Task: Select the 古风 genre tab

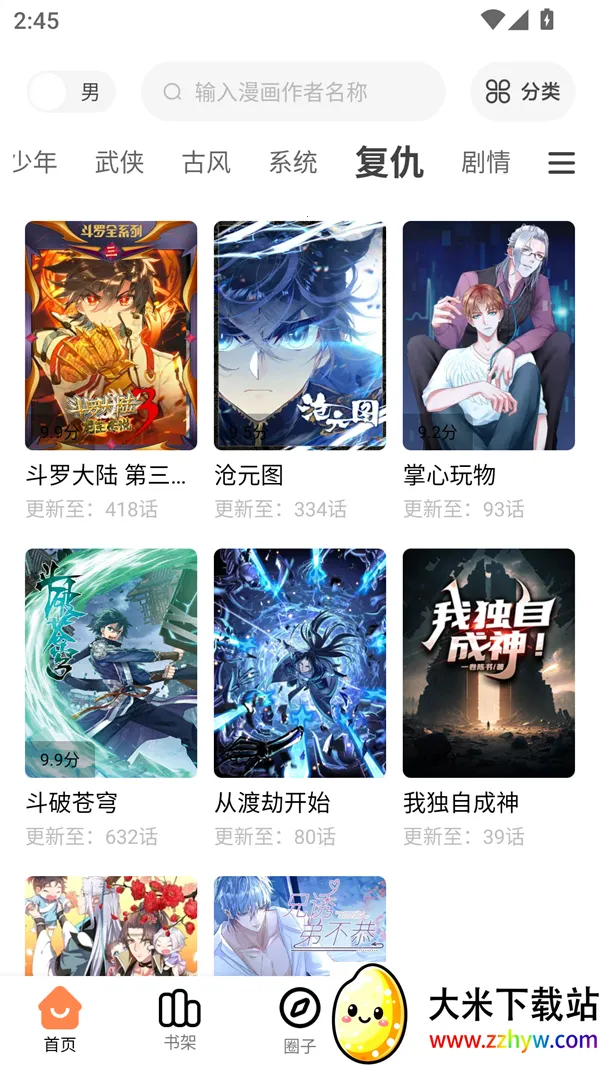Action: click(x=206, y=162)
